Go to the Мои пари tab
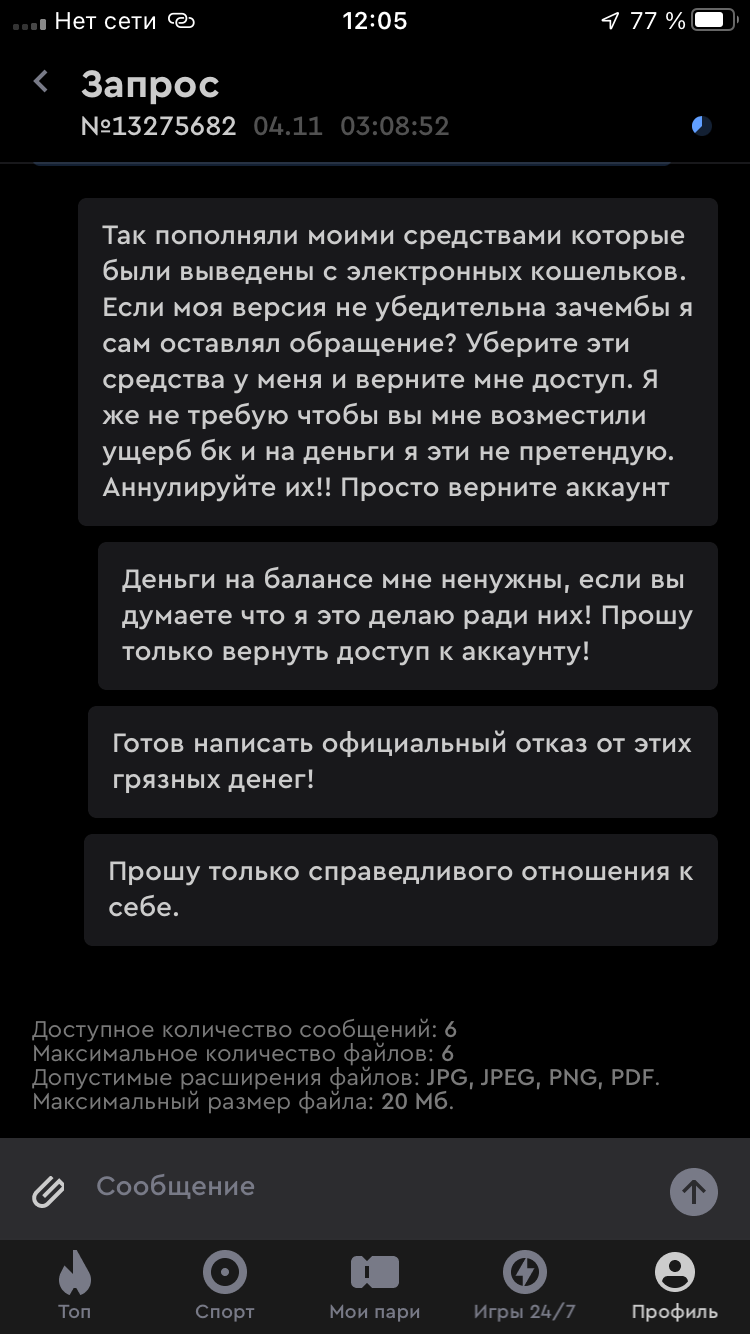This screenshot has width=750, height=1334. 374,1286
